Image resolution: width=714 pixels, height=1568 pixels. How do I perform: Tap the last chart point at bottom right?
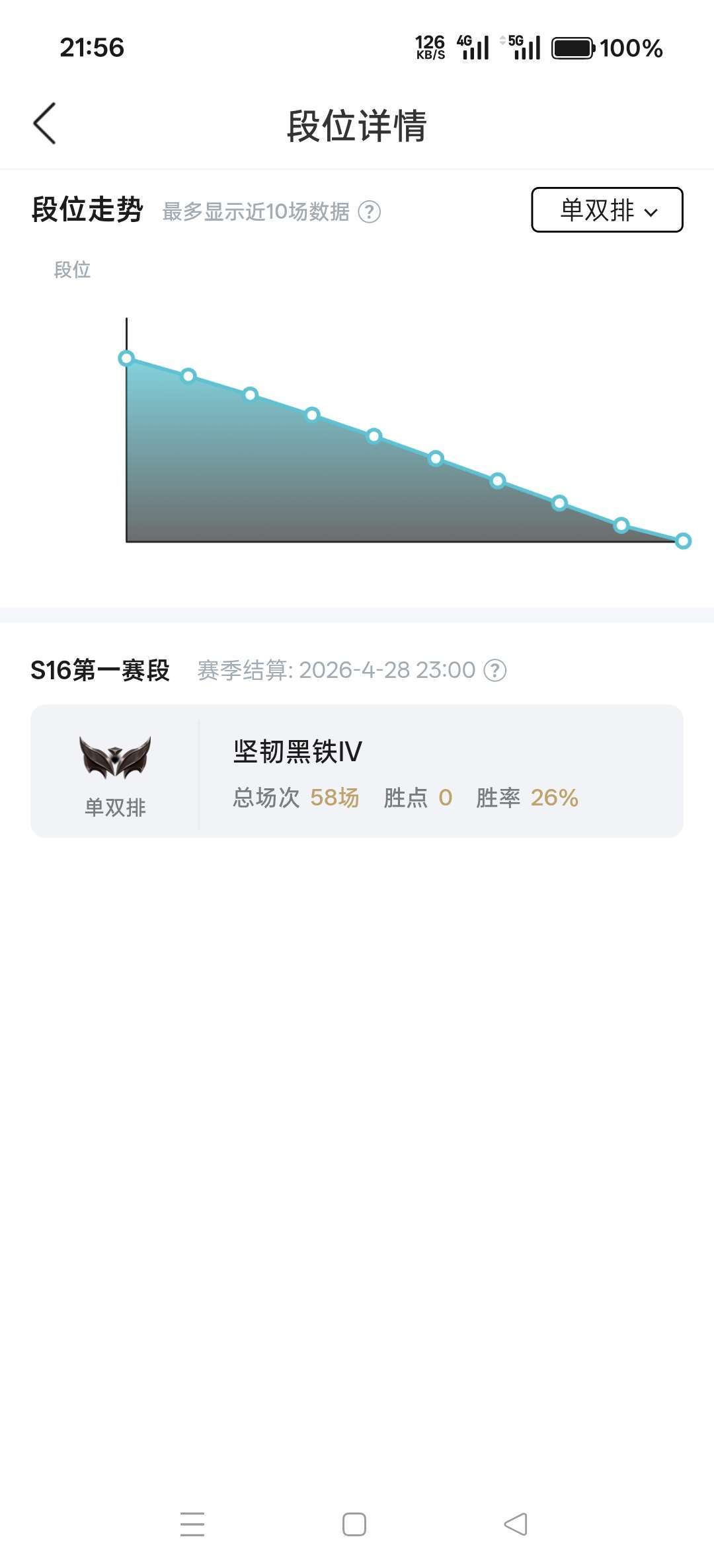click(x=682, y=541)
